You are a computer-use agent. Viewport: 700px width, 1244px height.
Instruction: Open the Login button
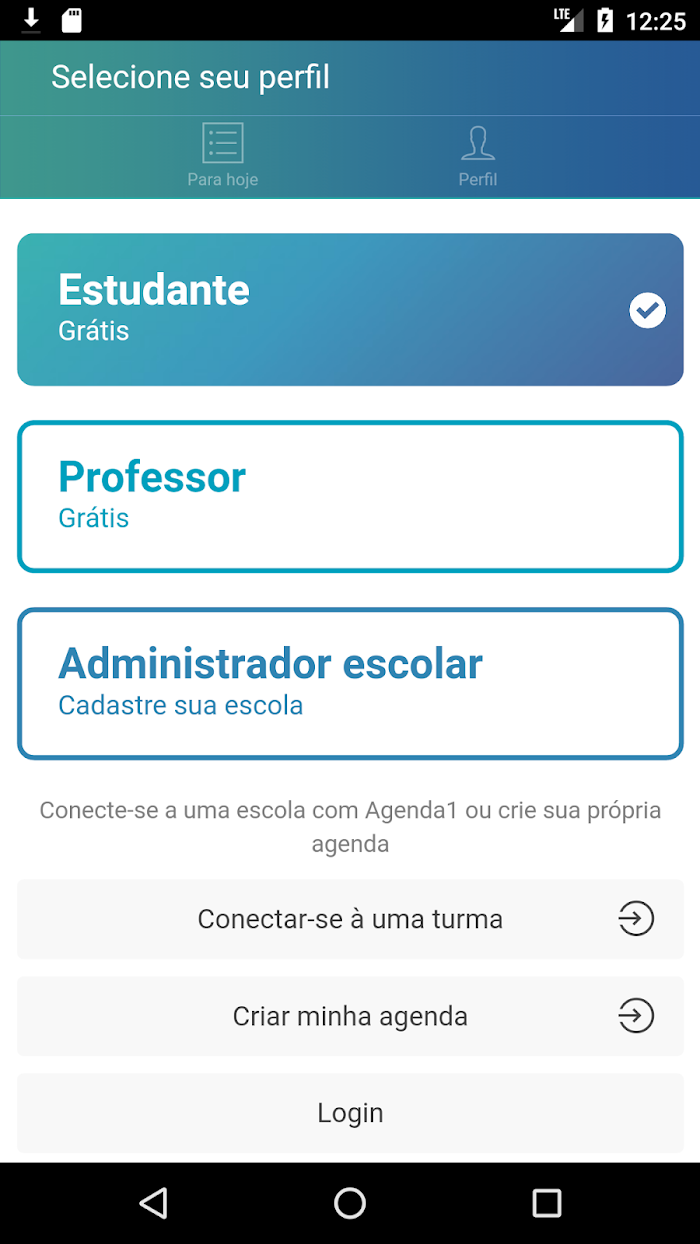pyautogui.click(x=350, y=1113)
